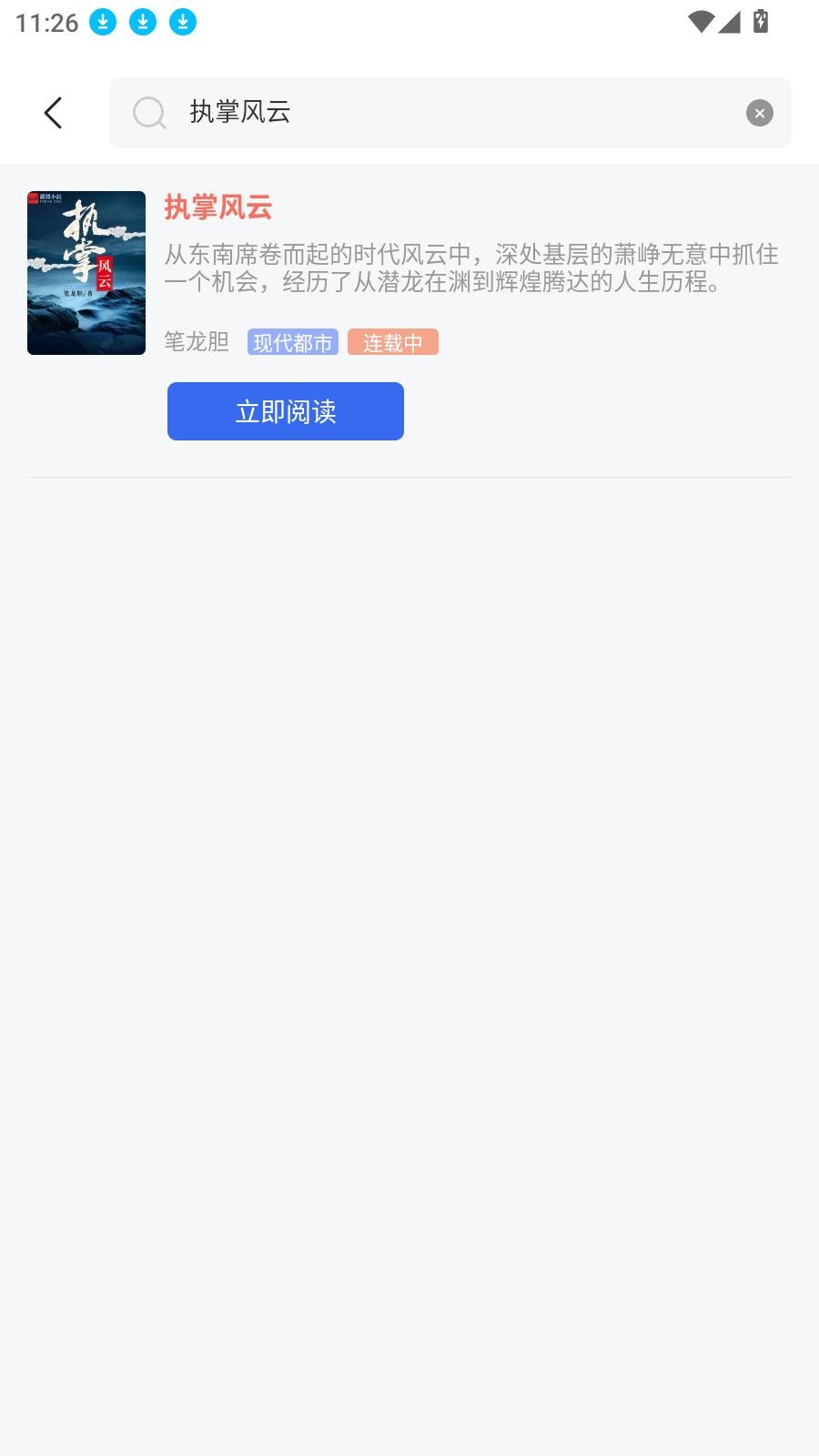Open the book title 执掌风云

pyautogui.click(x=218, y=208)
